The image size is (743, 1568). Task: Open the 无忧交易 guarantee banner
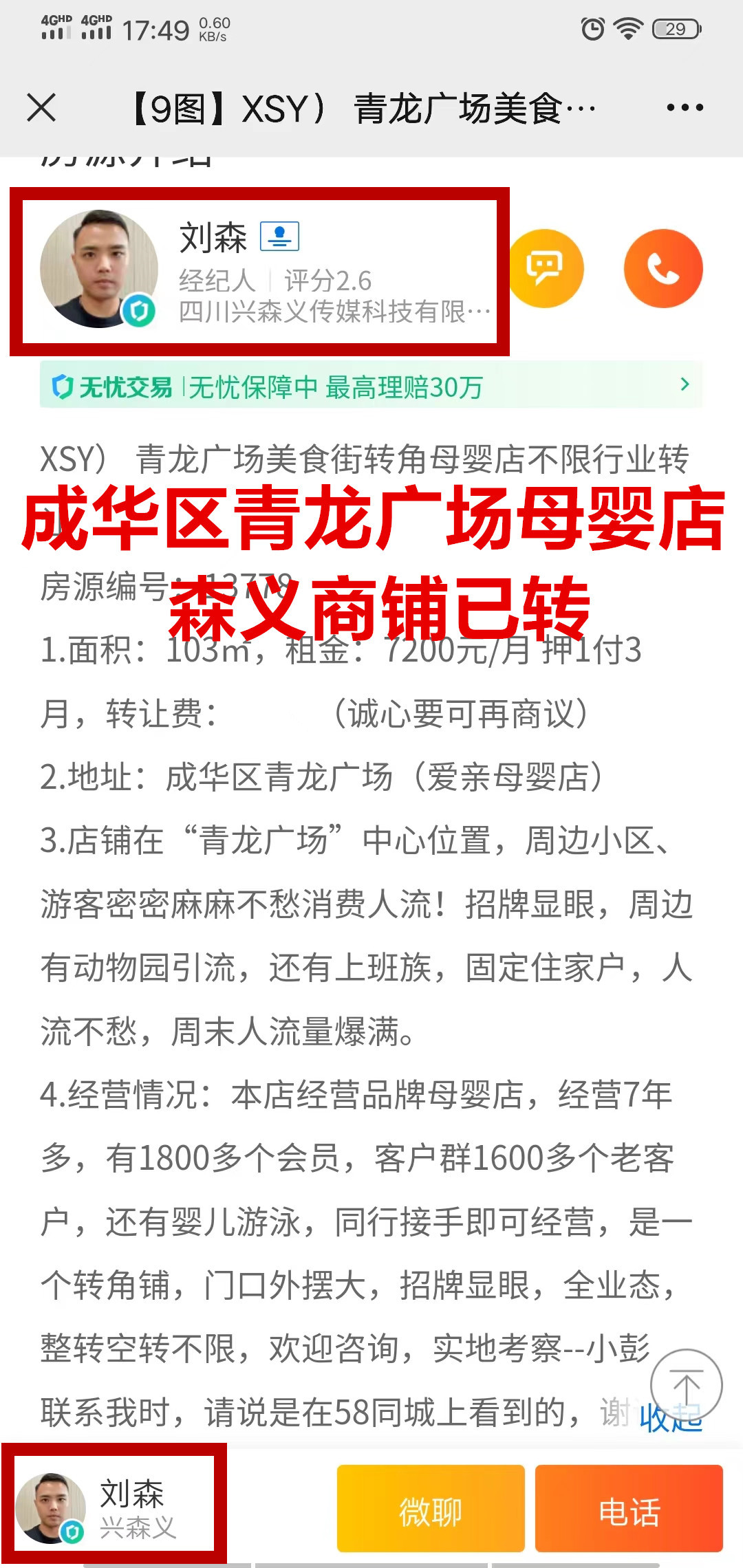pyautogui.click(x=371, y=386)
